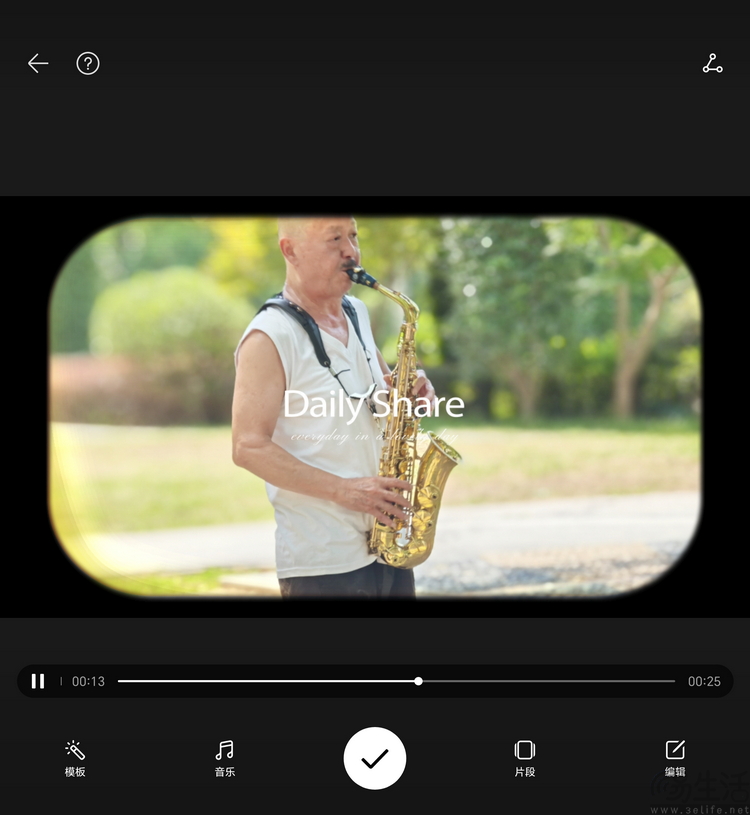Tap the share icon at top right
Screen dimensions: 750x815
tap(712, 64)
